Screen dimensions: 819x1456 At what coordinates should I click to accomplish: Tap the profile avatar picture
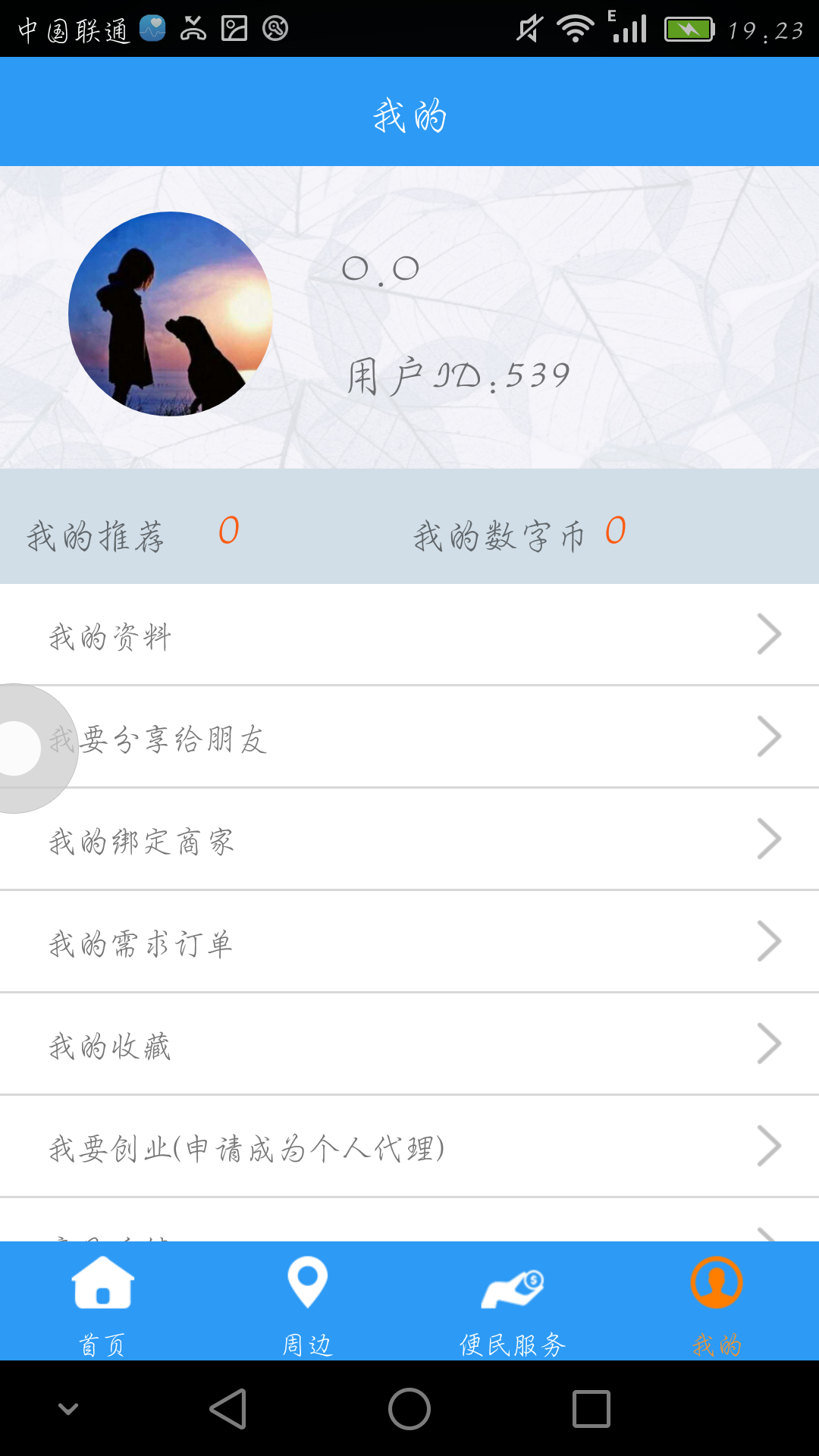point(171,314)
